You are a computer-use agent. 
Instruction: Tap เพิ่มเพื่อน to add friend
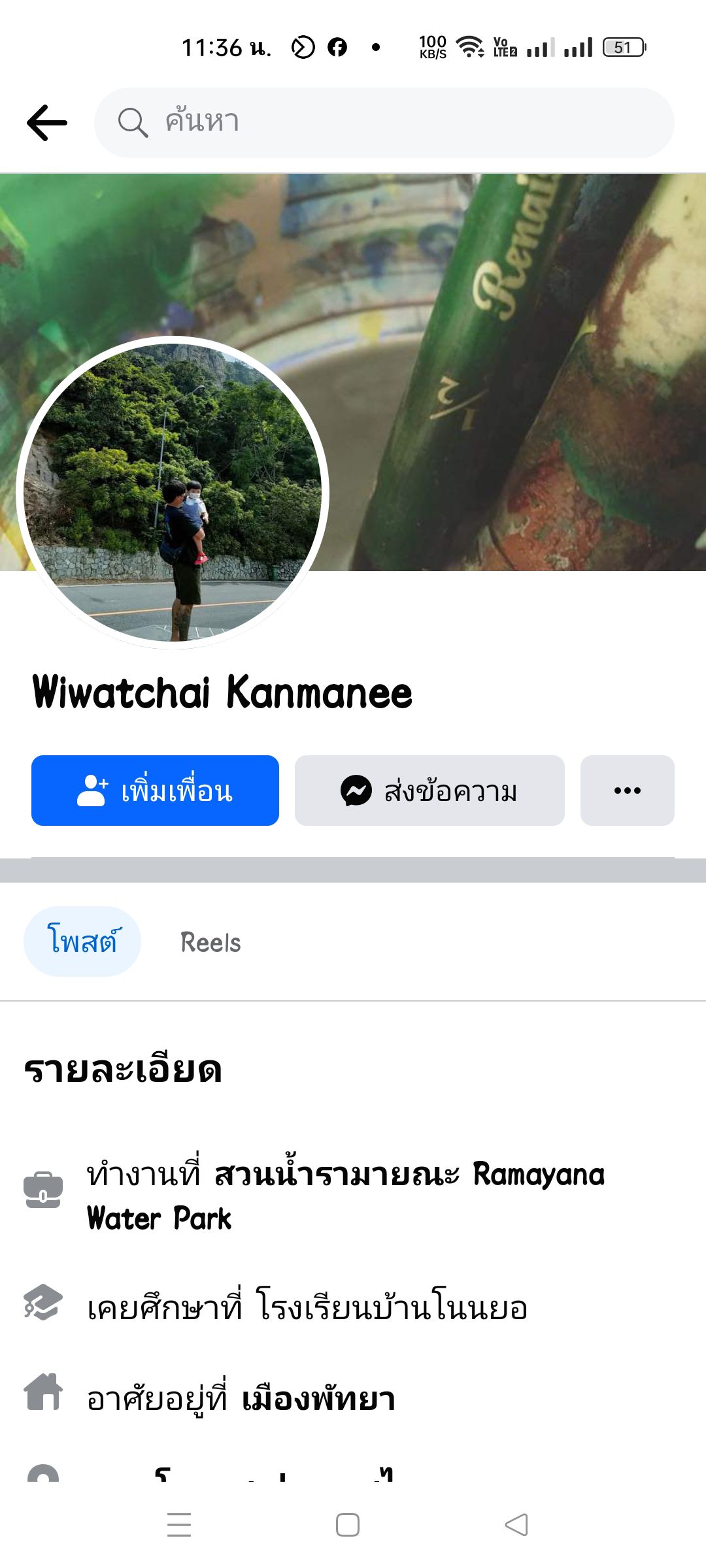[155, 791]
